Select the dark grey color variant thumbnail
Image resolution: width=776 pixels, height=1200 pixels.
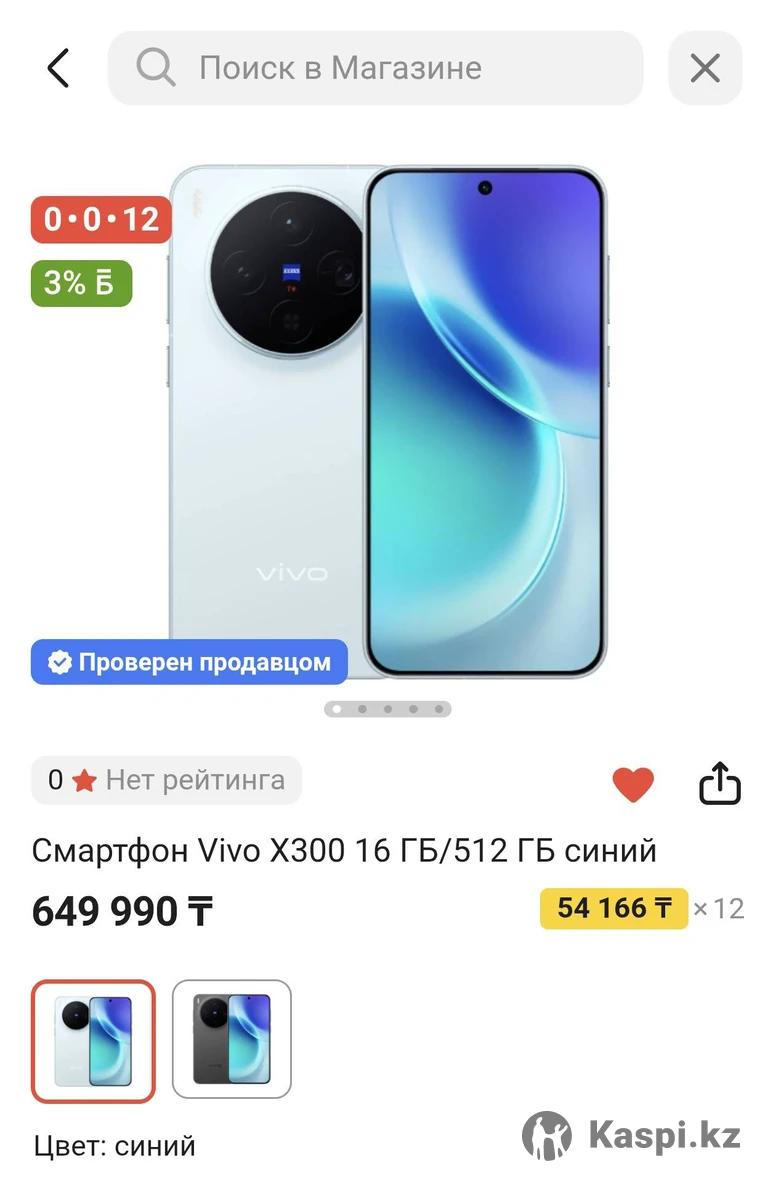[x=232, y=1040]
